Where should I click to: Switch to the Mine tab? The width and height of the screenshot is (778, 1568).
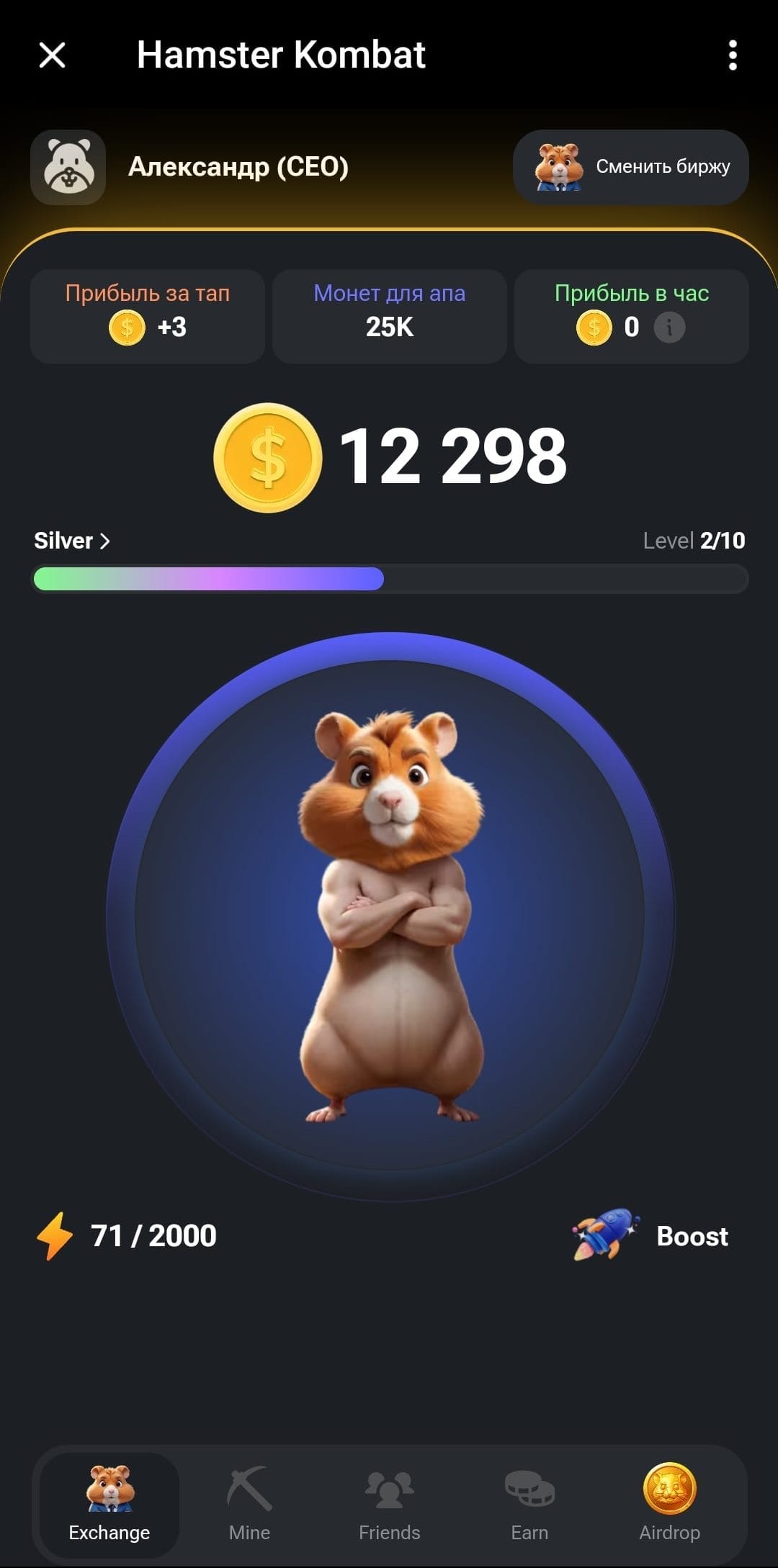[249, 1505]
